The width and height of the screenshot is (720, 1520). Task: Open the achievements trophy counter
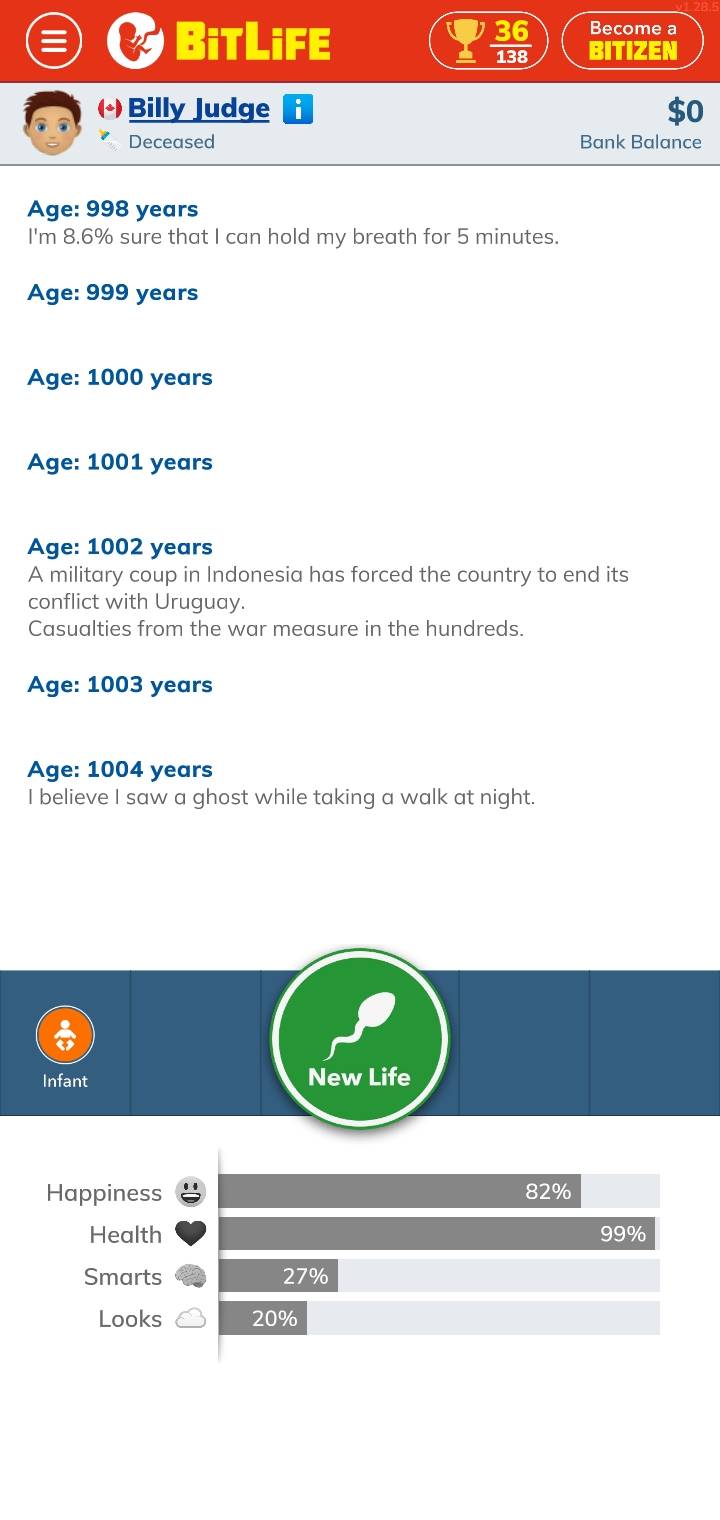[x=488, y=41]
